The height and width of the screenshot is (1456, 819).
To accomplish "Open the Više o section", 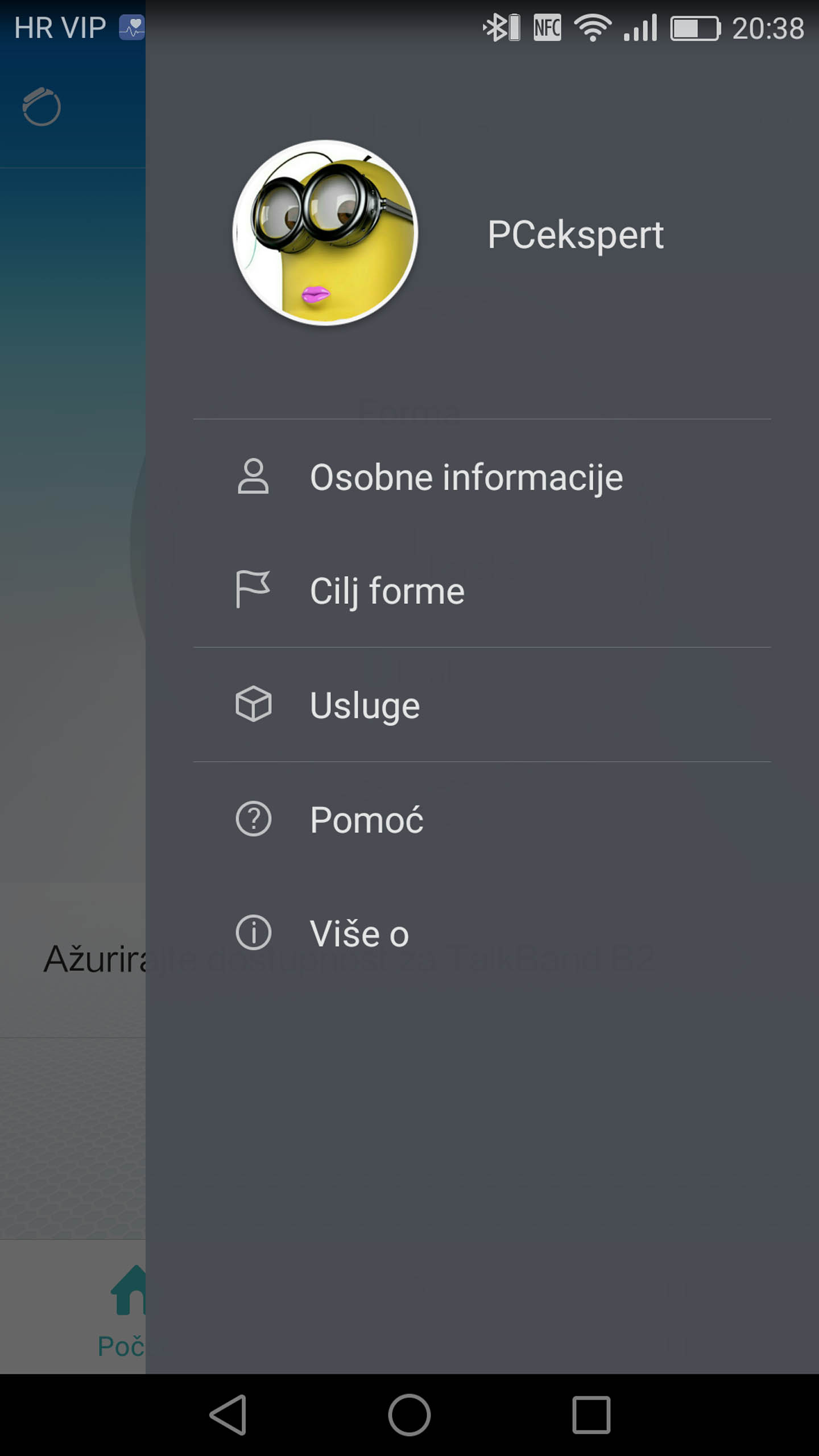I will click(x=482, y=933).
